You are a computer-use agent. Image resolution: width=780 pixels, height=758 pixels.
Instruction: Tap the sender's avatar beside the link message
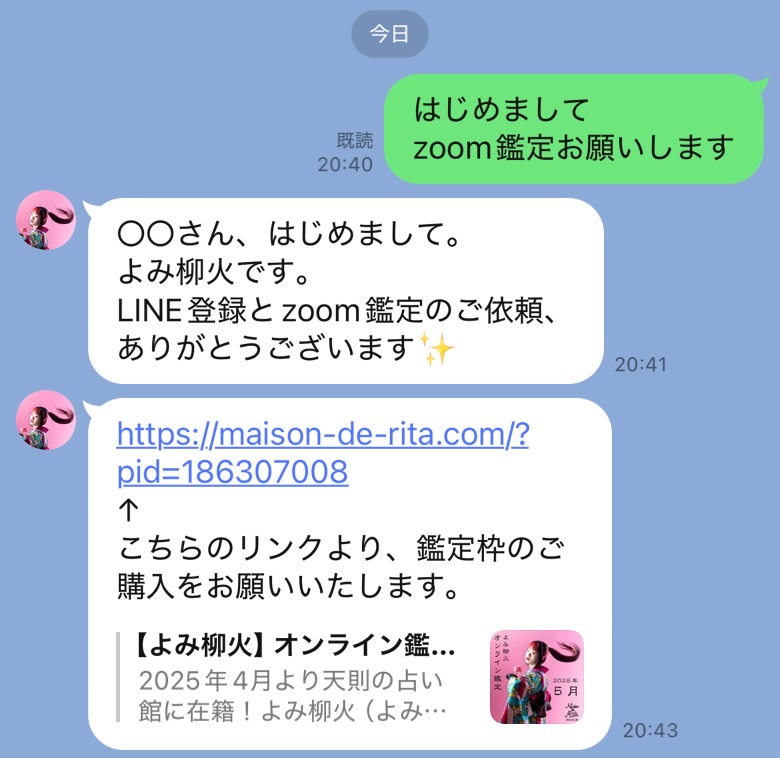[46, 420]
